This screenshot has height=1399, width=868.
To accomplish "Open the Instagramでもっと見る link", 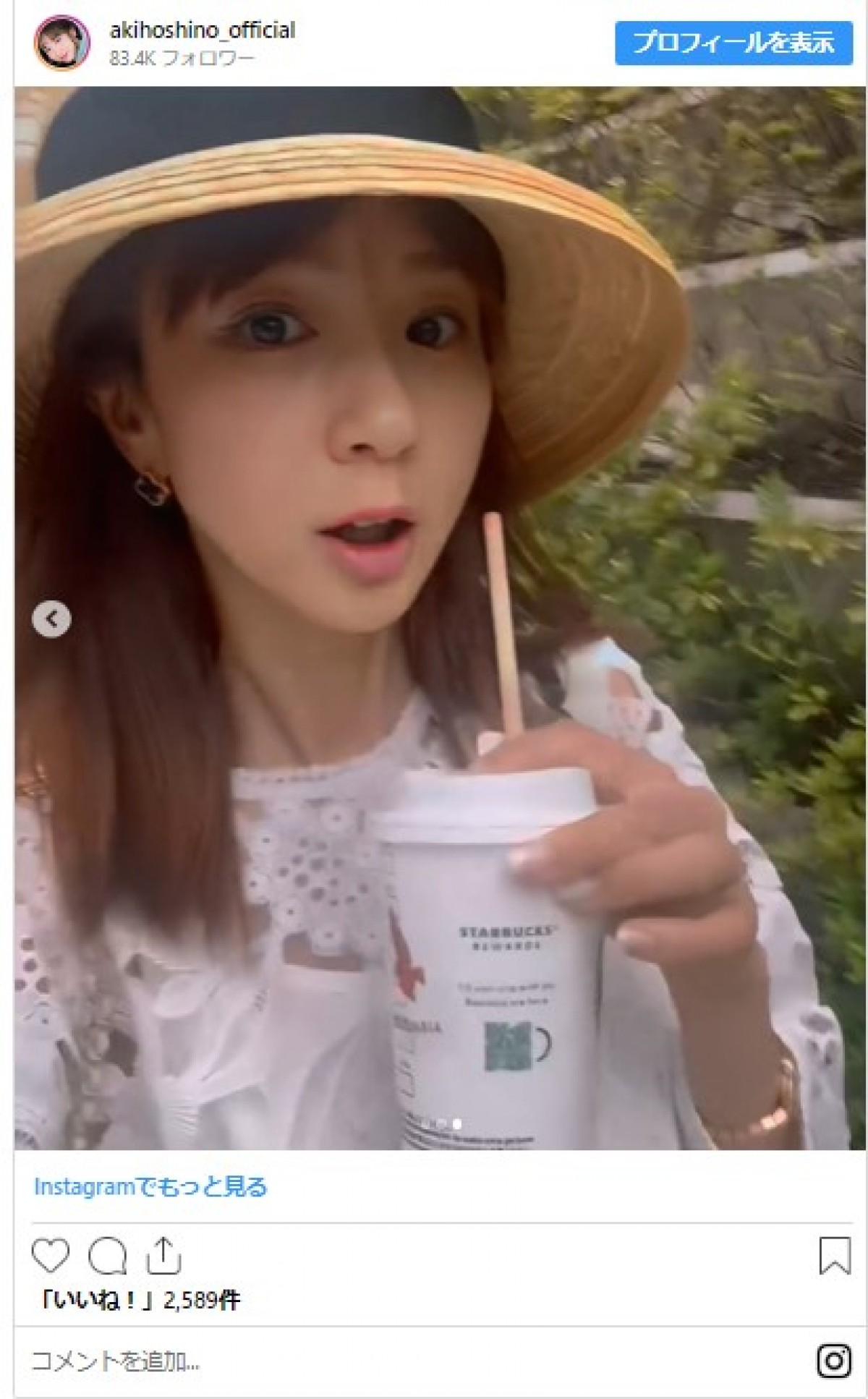I will tap(150, 1187).
